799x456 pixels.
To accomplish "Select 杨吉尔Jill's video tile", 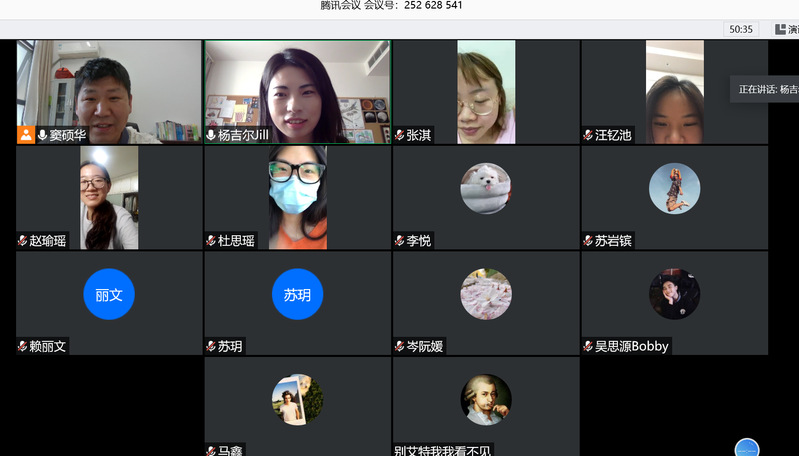I will point(297,91).
